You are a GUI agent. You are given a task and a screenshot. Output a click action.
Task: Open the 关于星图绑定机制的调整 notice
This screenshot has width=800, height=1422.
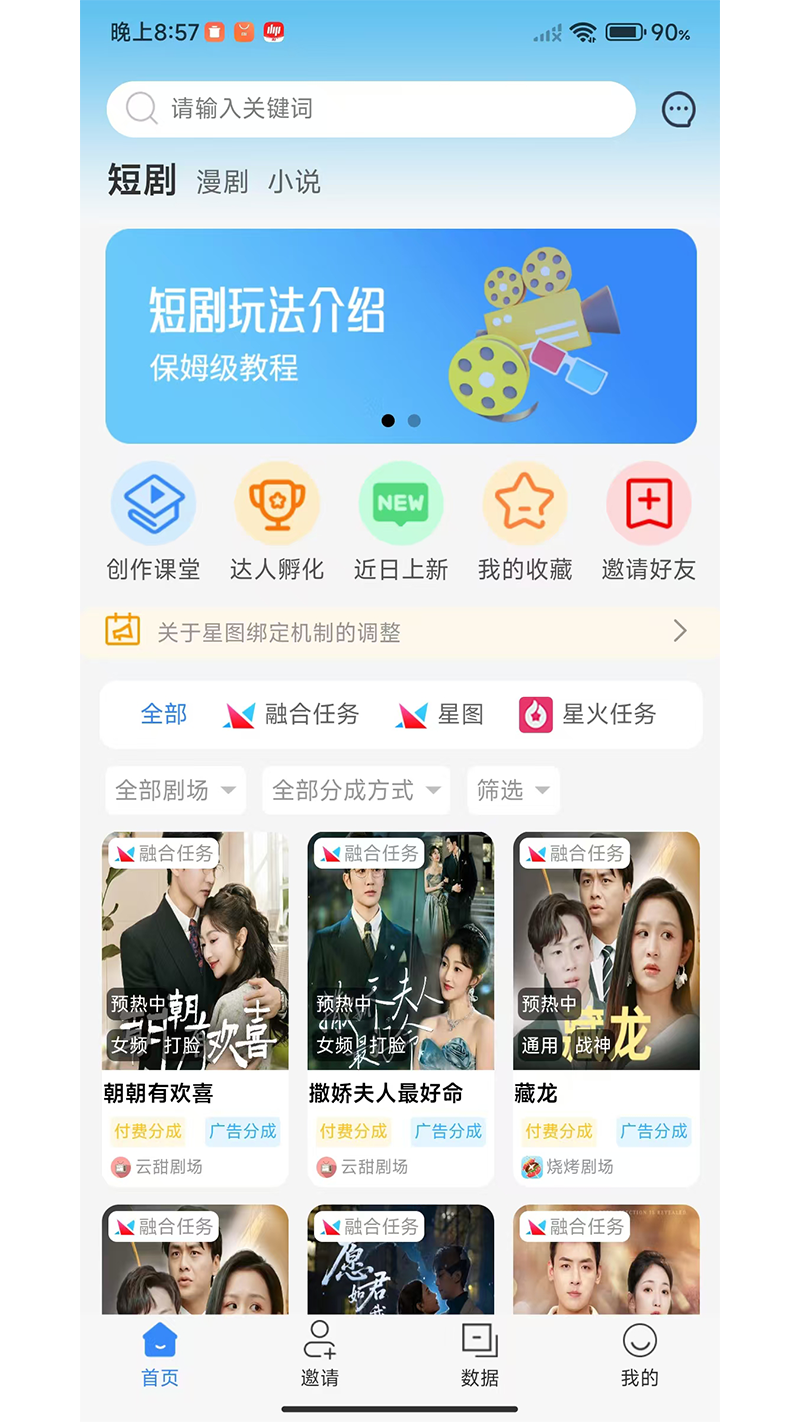400,632
